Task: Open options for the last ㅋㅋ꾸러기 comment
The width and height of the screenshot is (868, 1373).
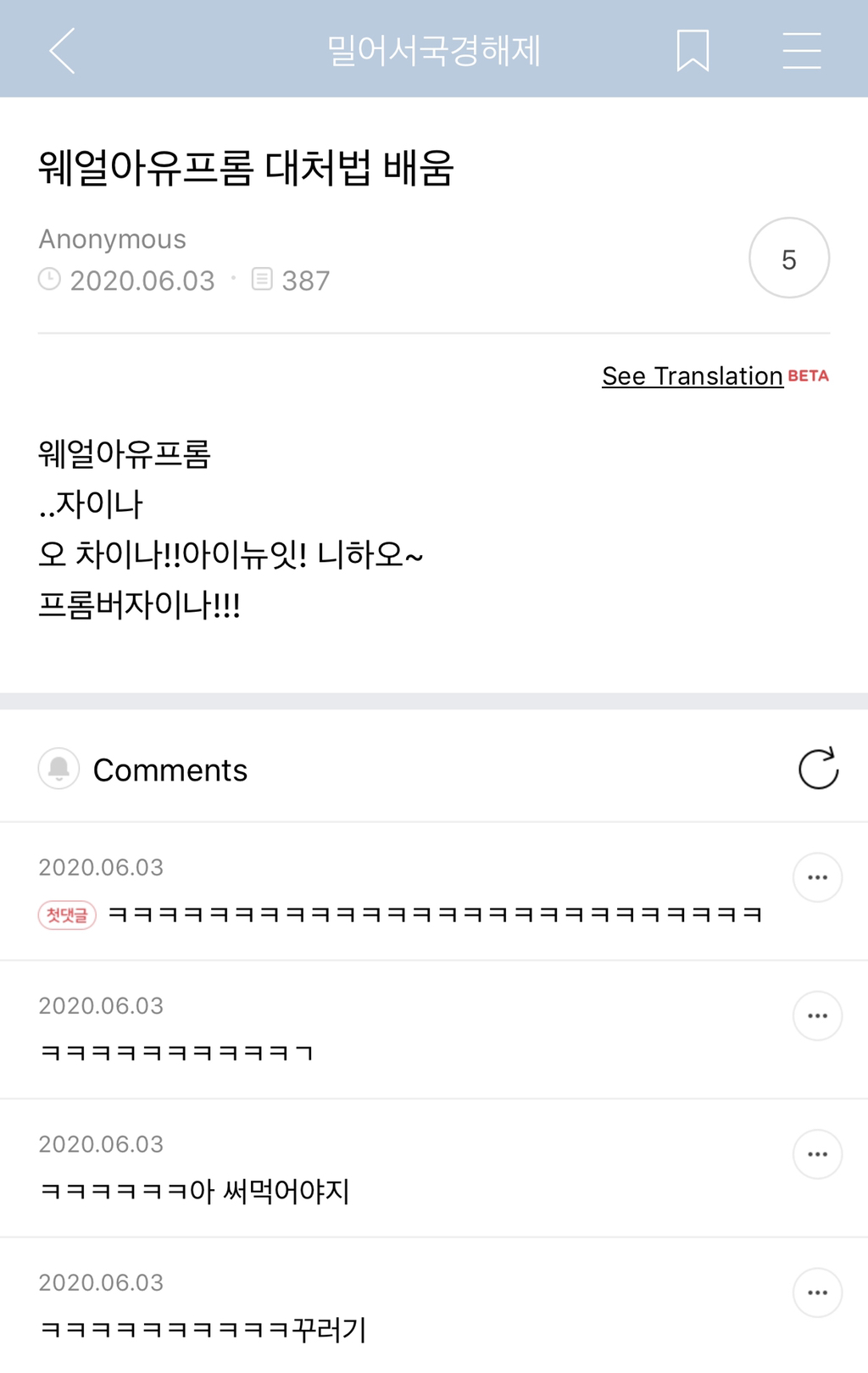Action: click(816, 1292)
